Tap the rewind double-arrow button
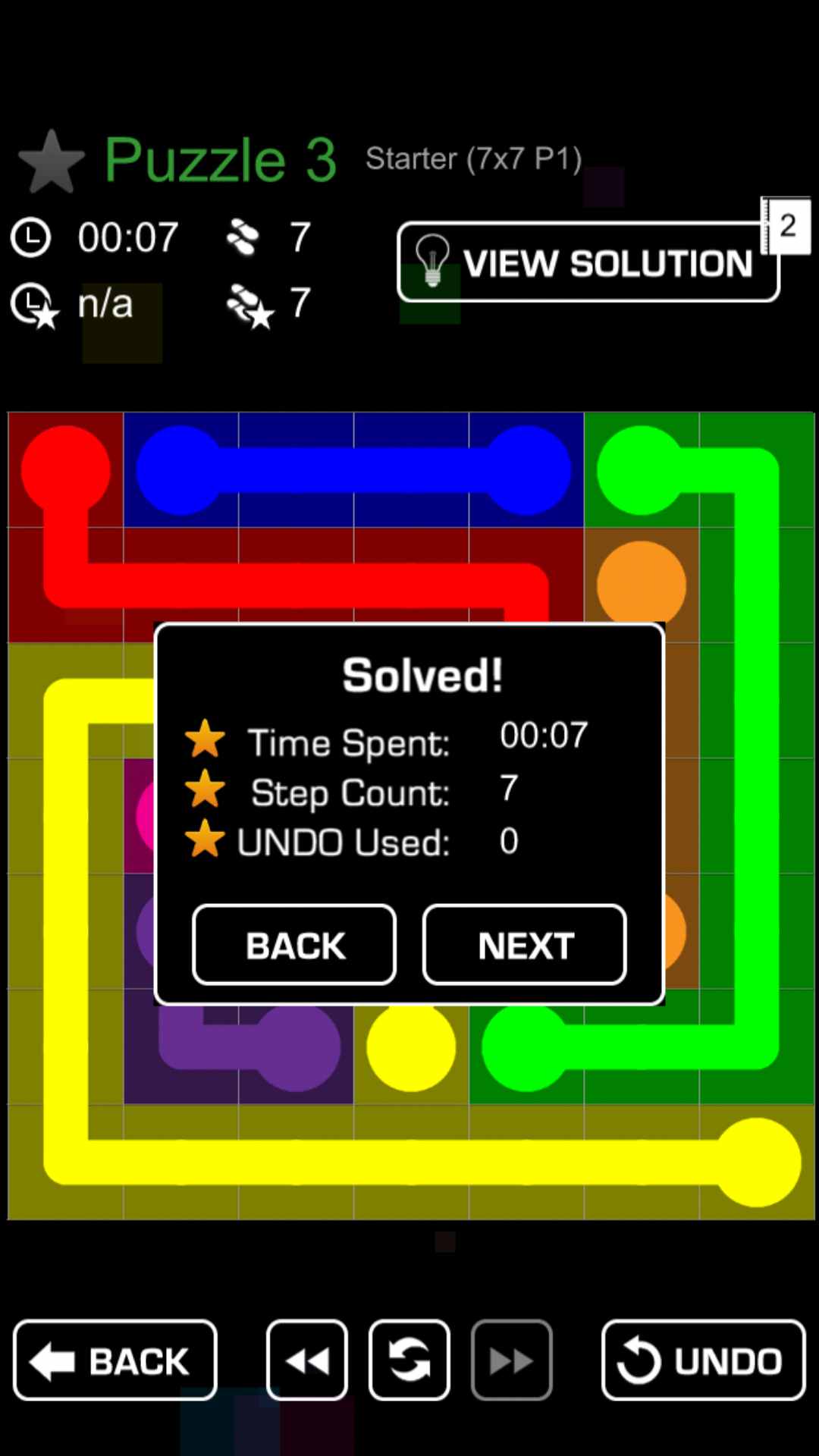Image resolution: width=819 pixels, height=1456 pixels. 307,1360
